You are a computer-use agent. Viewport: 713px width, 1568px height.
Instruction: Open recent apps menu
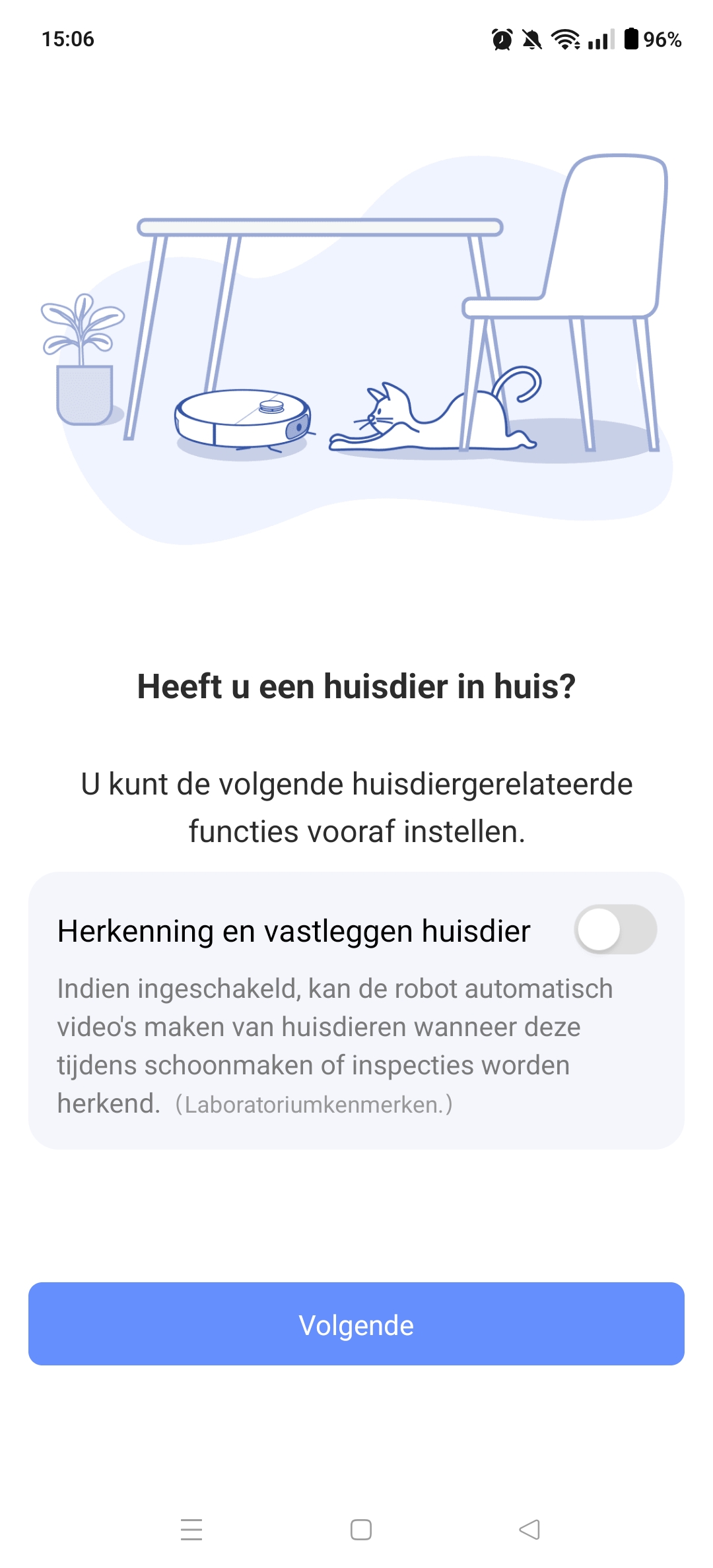[191, 1529]
